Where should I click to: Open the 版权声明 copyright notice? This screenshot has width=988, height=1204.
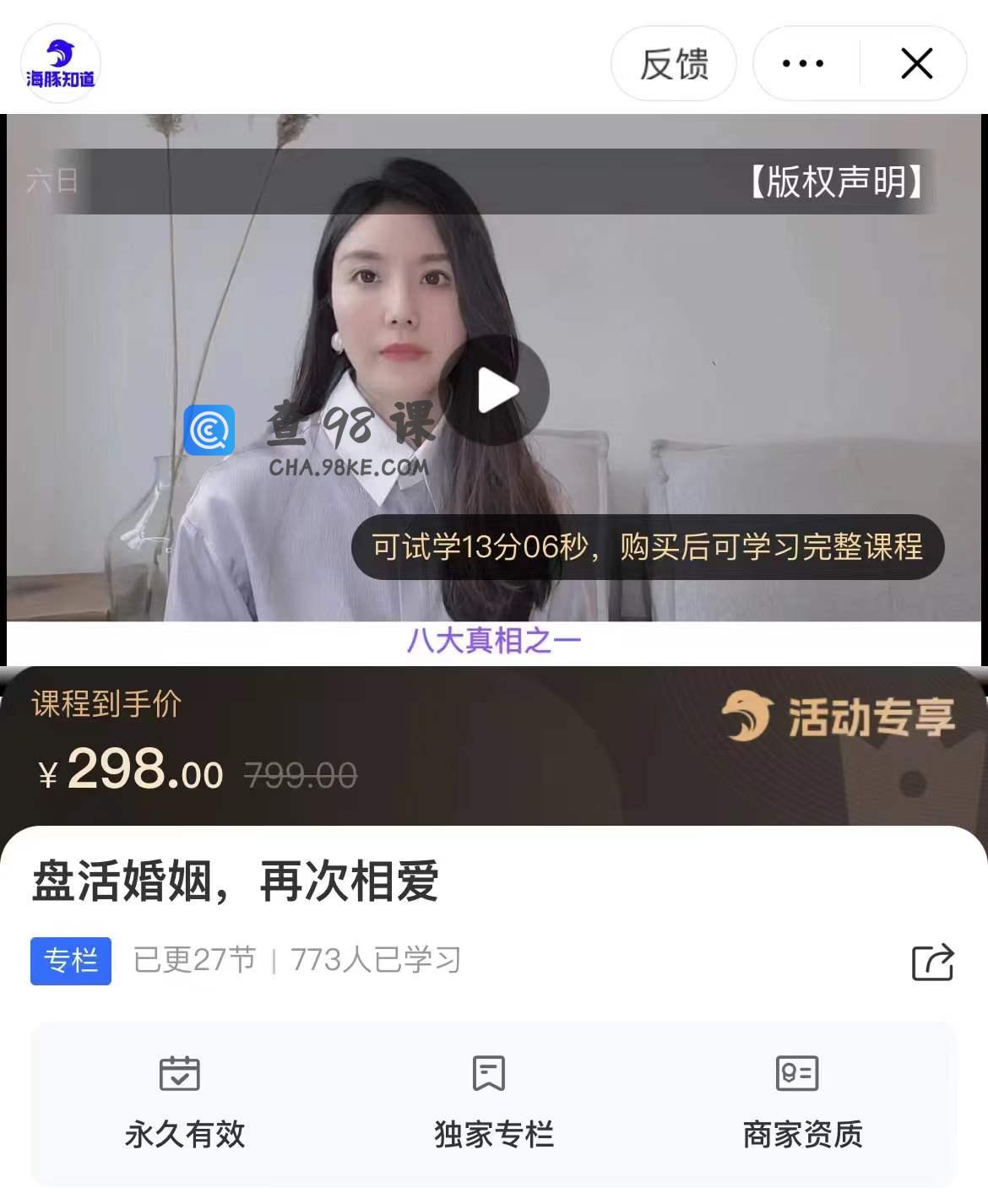coord(834,182)
